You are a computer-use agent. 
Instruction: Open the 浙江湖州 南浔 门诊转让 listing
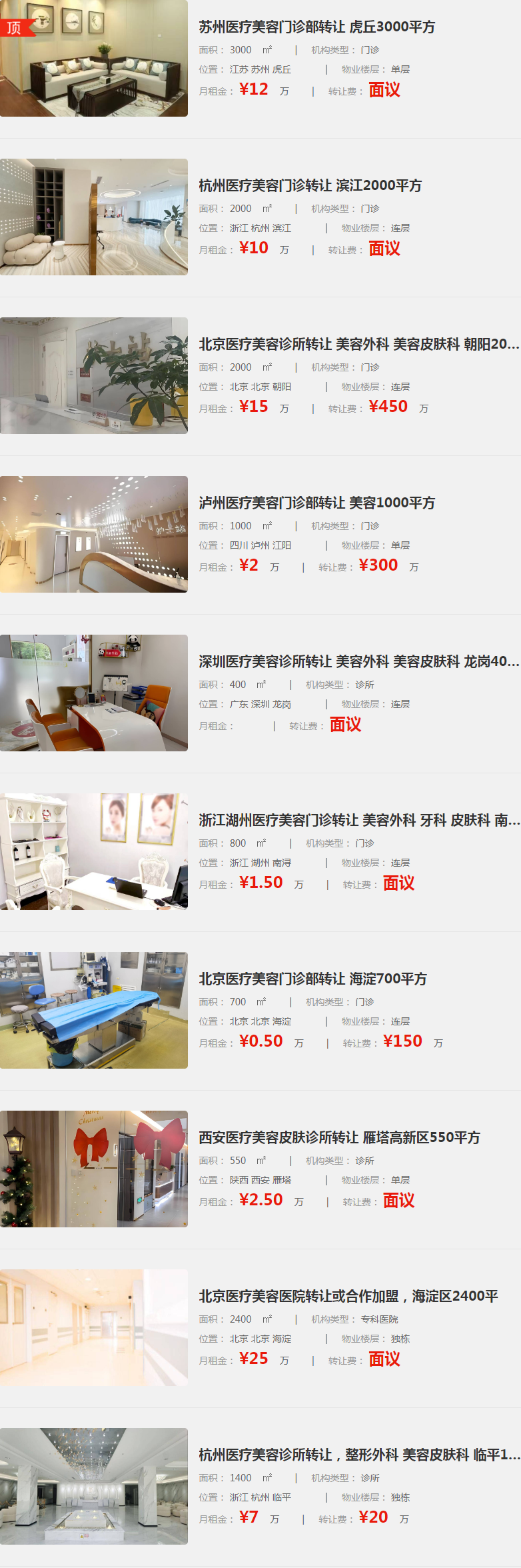[x=358, y=821]
